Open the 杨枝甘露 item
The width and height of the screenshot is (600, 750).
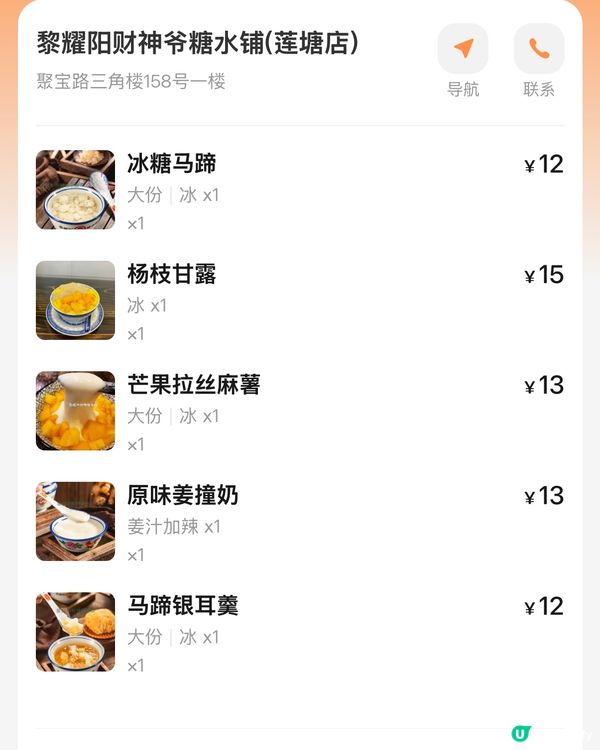tap(171, 274)
